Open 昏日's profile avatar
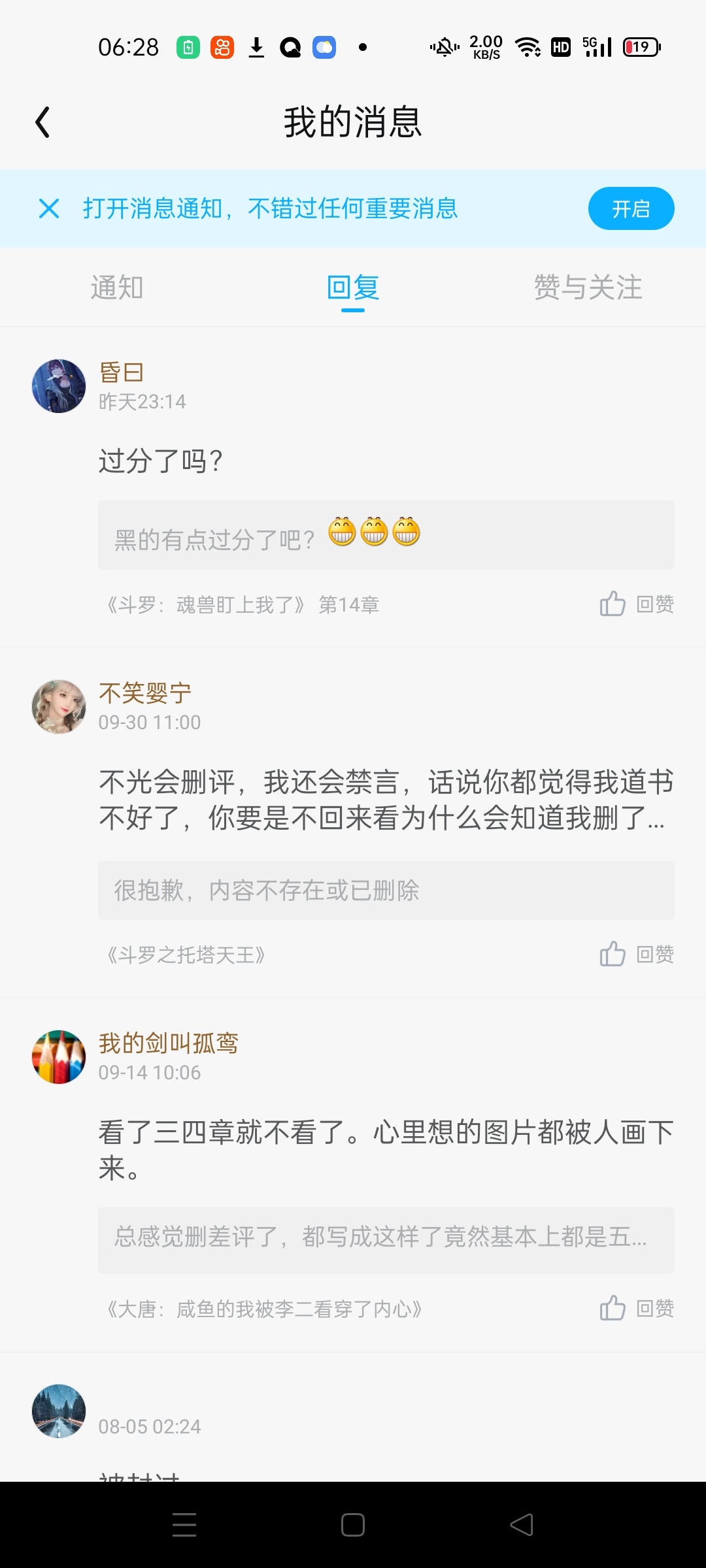Image resolution: width=706 pixels, height=1568 pixels. click(59, 386)
